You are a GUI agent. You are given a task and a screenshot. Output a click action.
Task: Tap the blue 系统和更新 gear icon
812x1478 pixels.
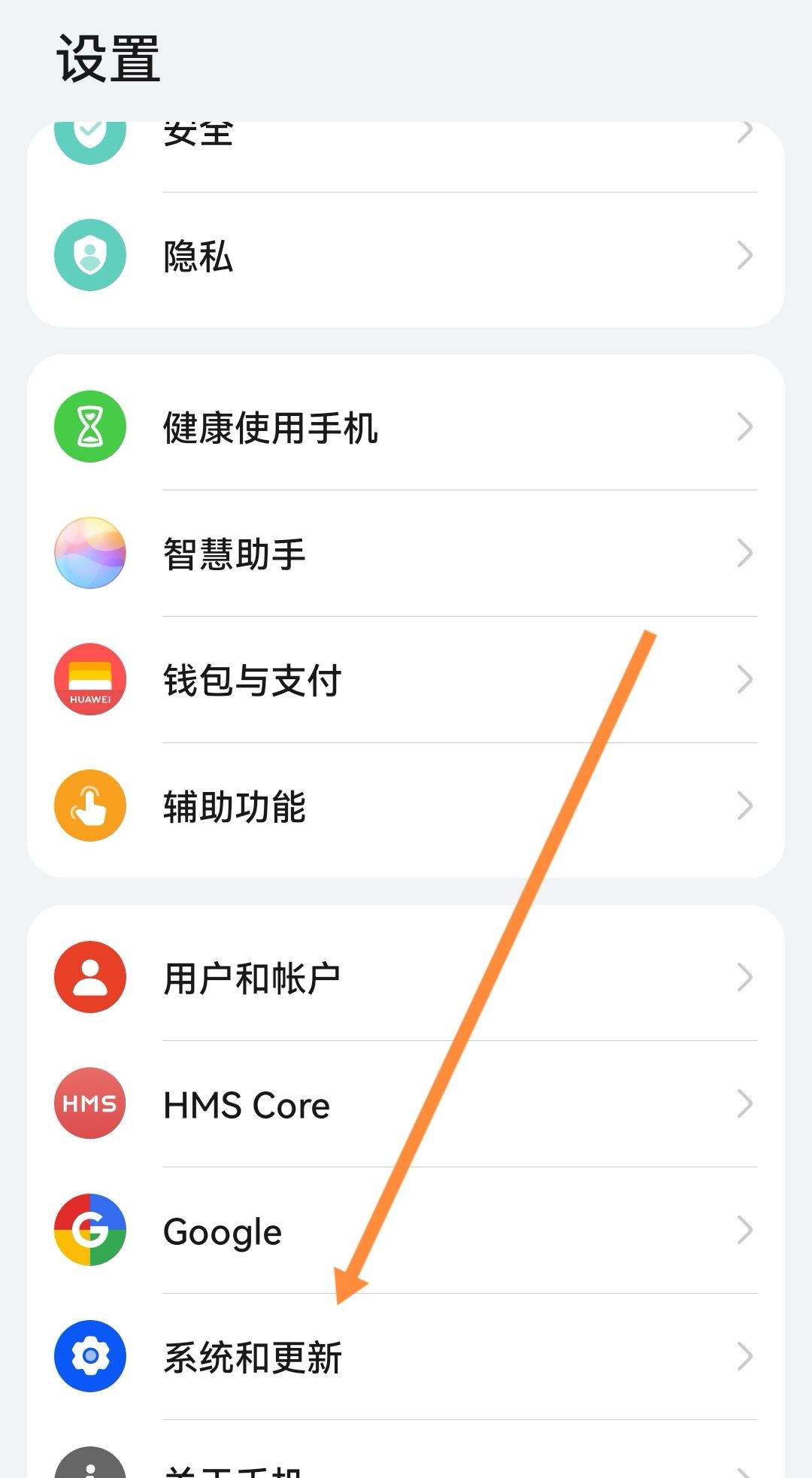89,1356
